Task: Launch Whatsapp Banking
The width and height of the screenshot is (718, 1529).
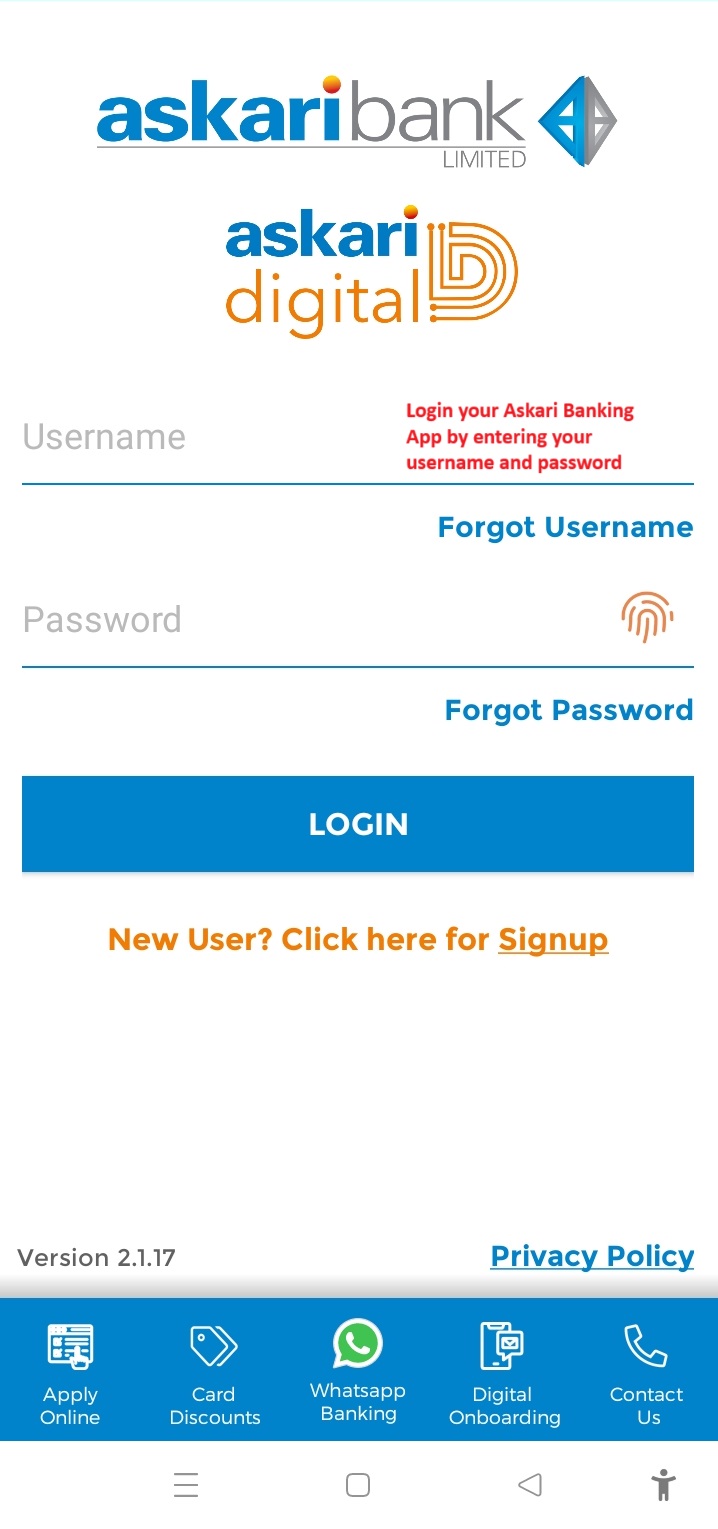Action: pos(358,1371)
